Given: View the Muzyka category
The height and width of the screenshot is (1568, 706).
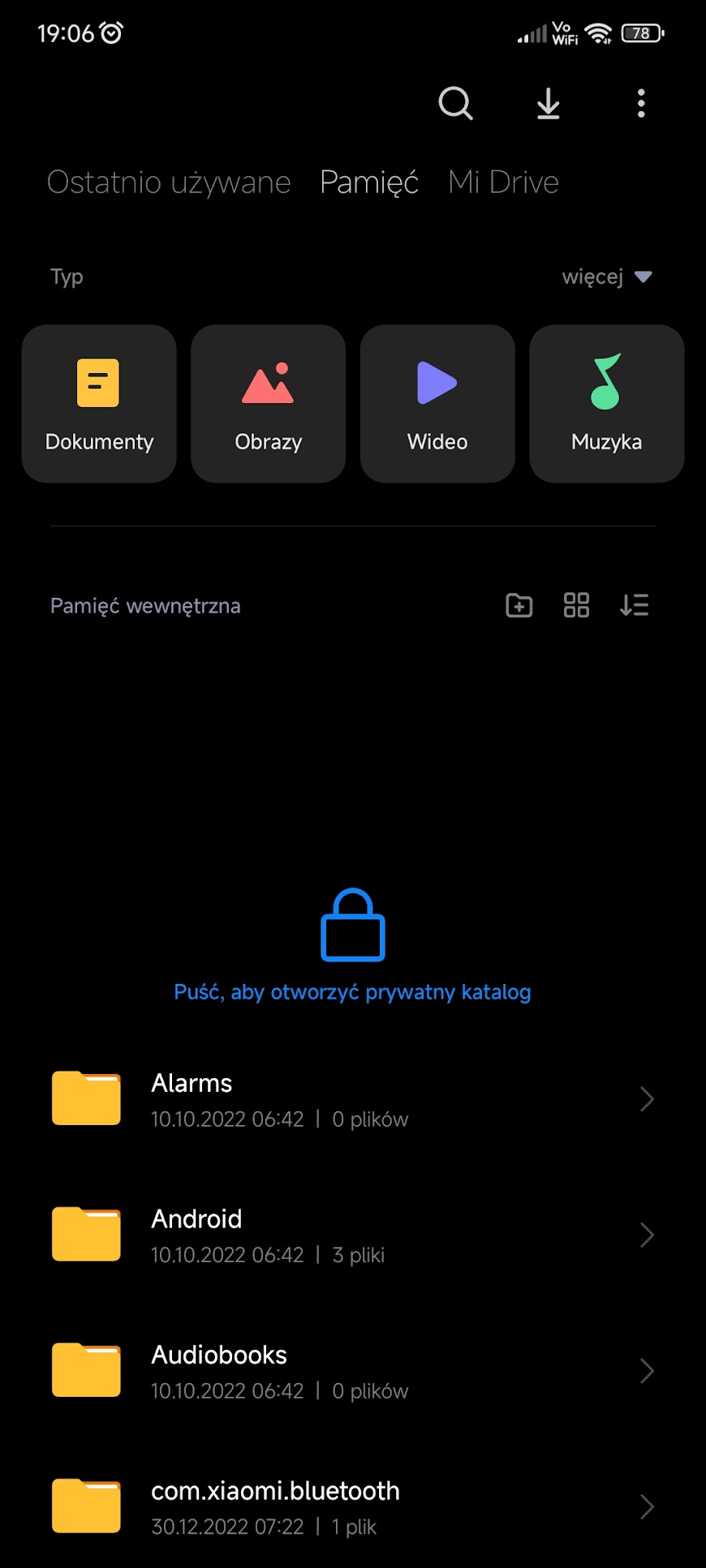Looking at the screenshot, I should tap(606, 404).
